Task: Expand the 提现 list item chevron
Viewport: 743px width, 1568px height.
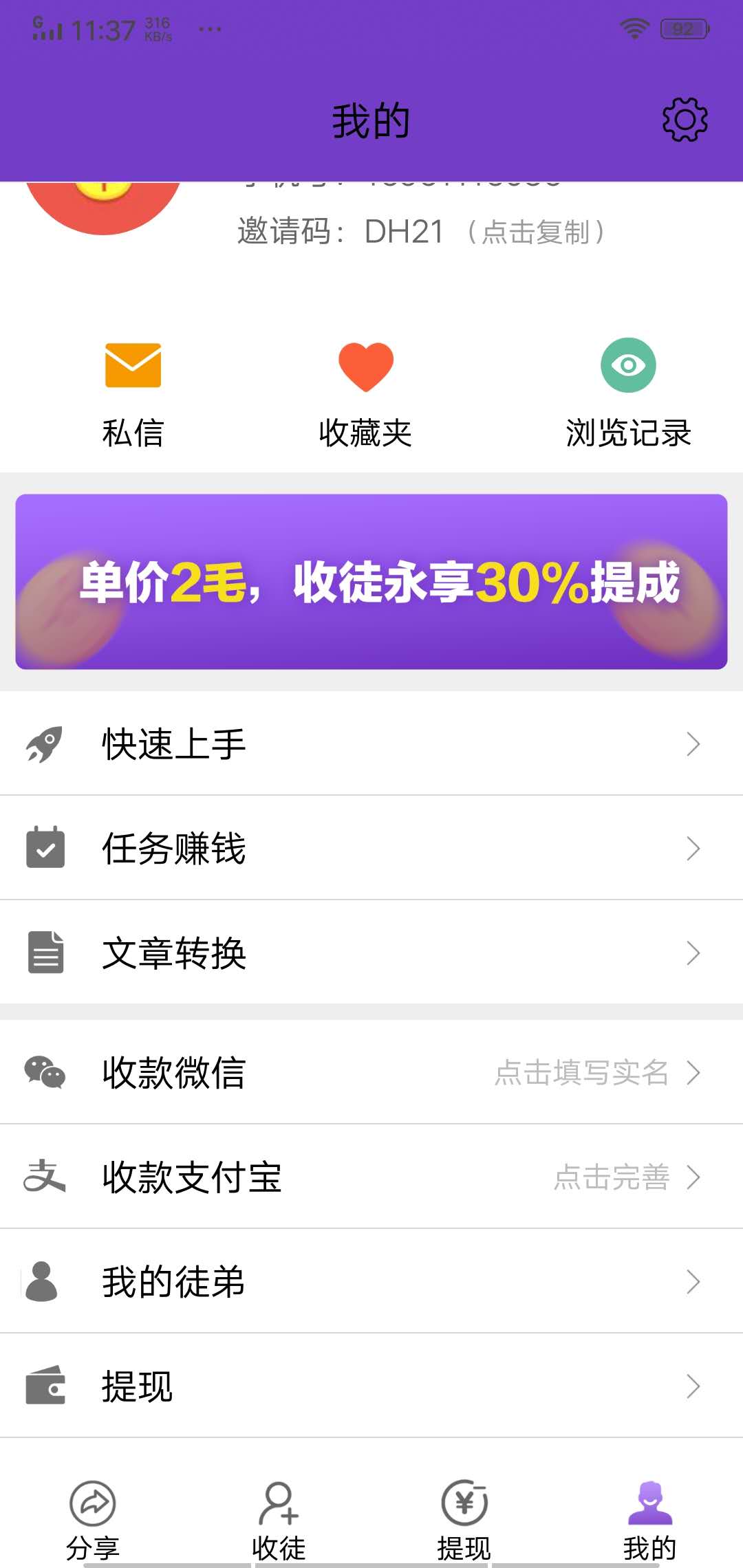Action: (693, 1387)
